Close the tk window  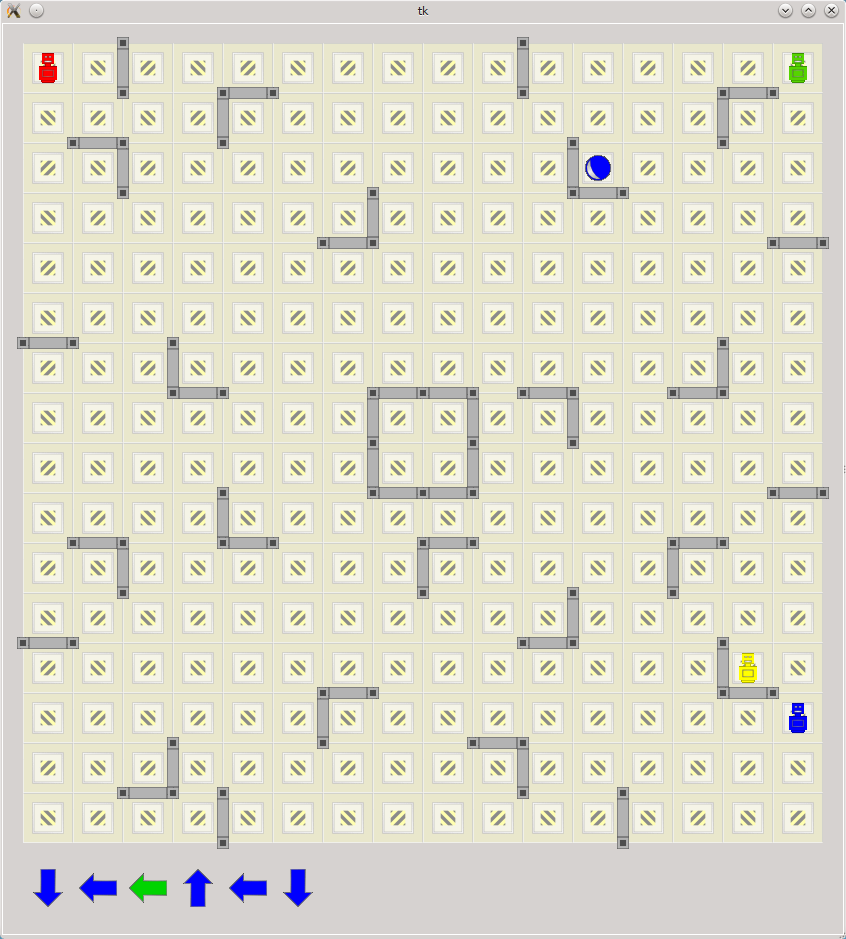(x=830, y=11)
